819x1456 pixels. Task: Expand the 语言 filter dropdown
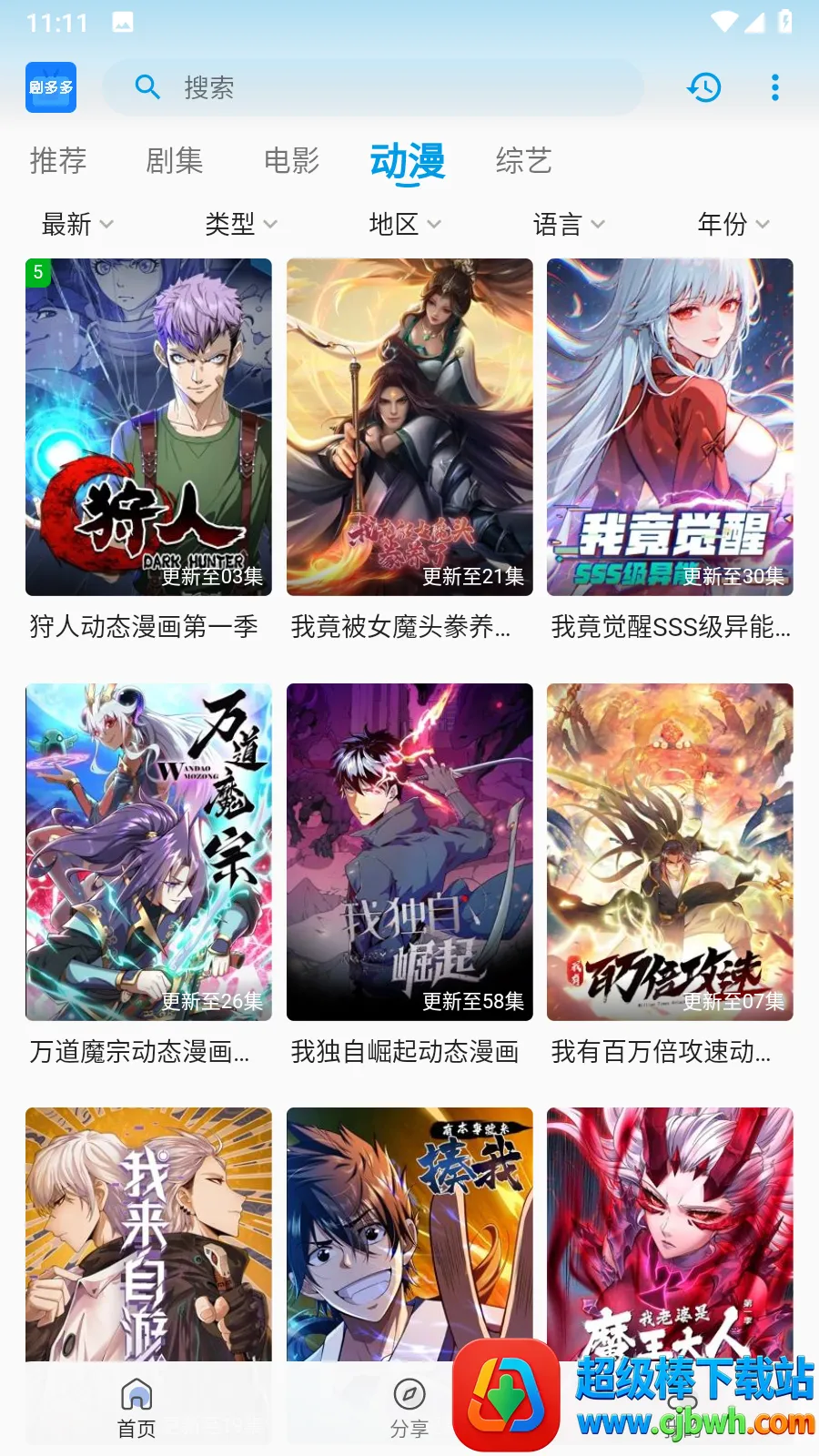point(569,224)
